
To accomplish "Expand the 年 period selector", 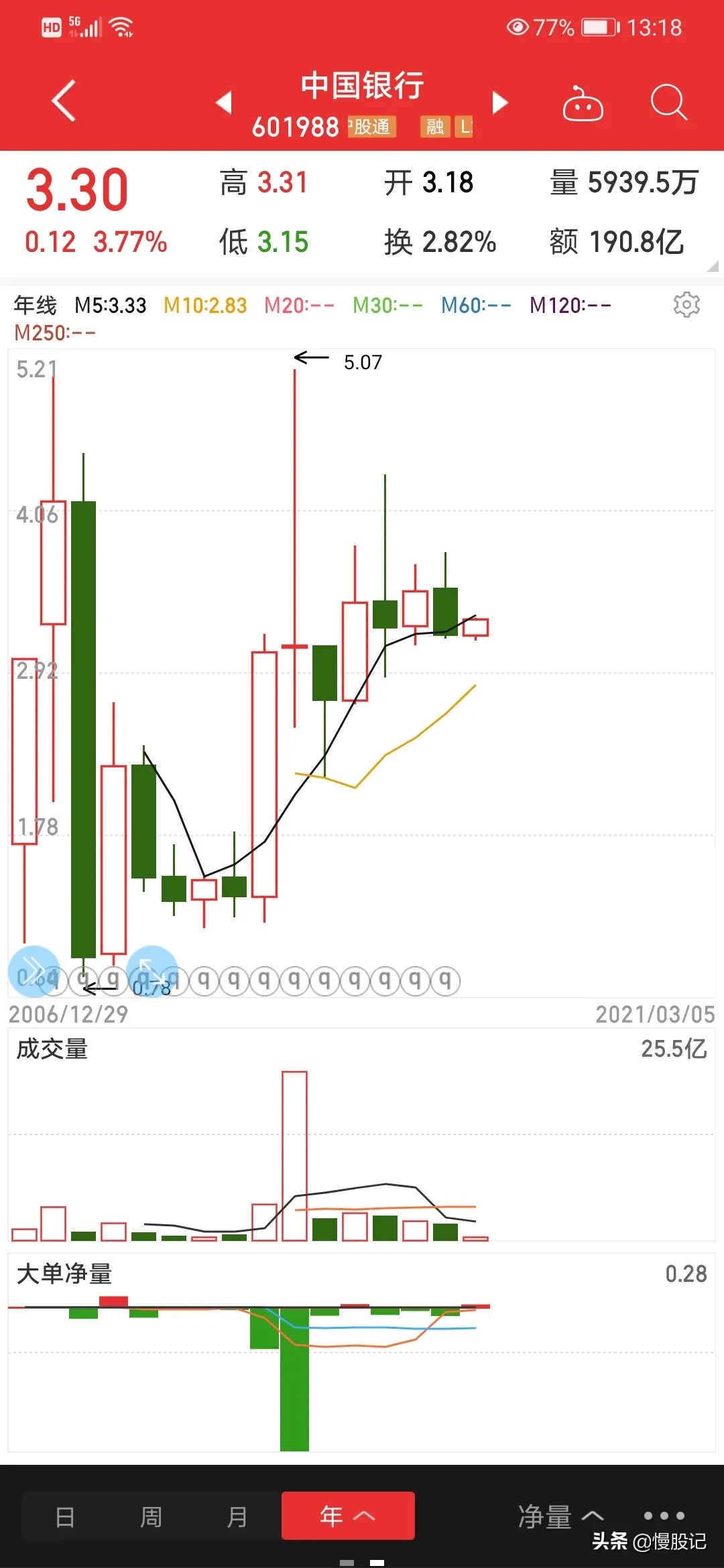I will point(348,1516).
